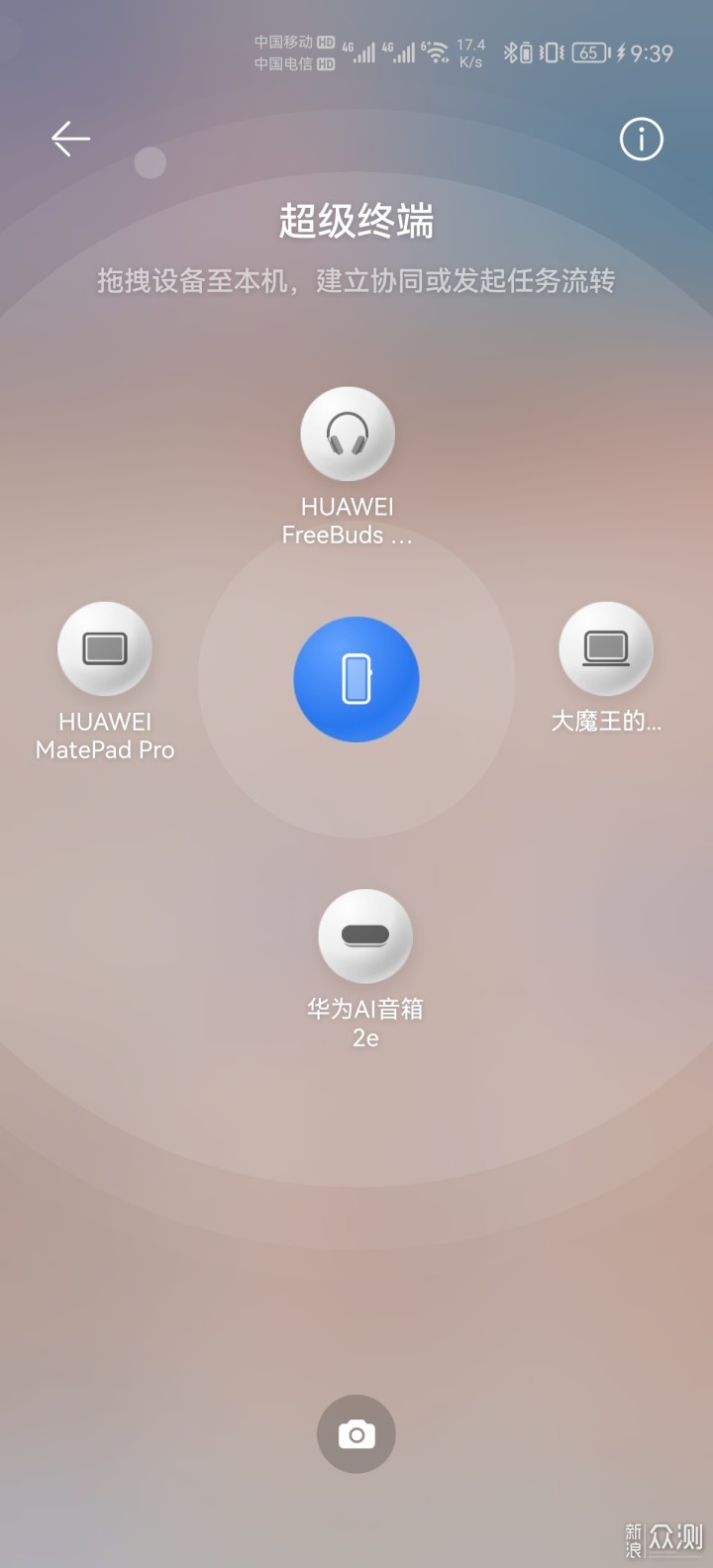Go back using the back arrow

pos(70,139)
